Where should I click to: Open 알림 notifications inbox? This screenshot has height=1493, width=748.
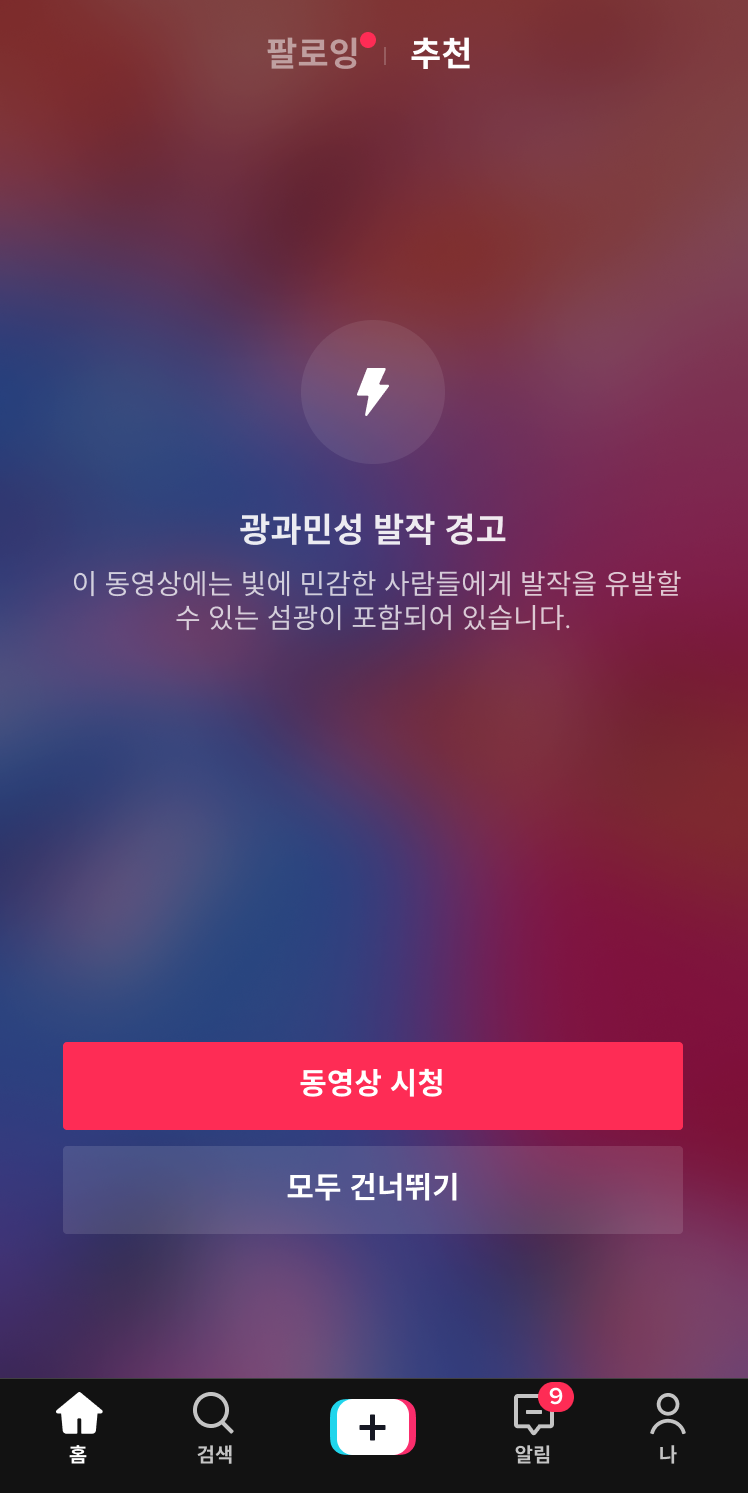(x=533, y=1428)
